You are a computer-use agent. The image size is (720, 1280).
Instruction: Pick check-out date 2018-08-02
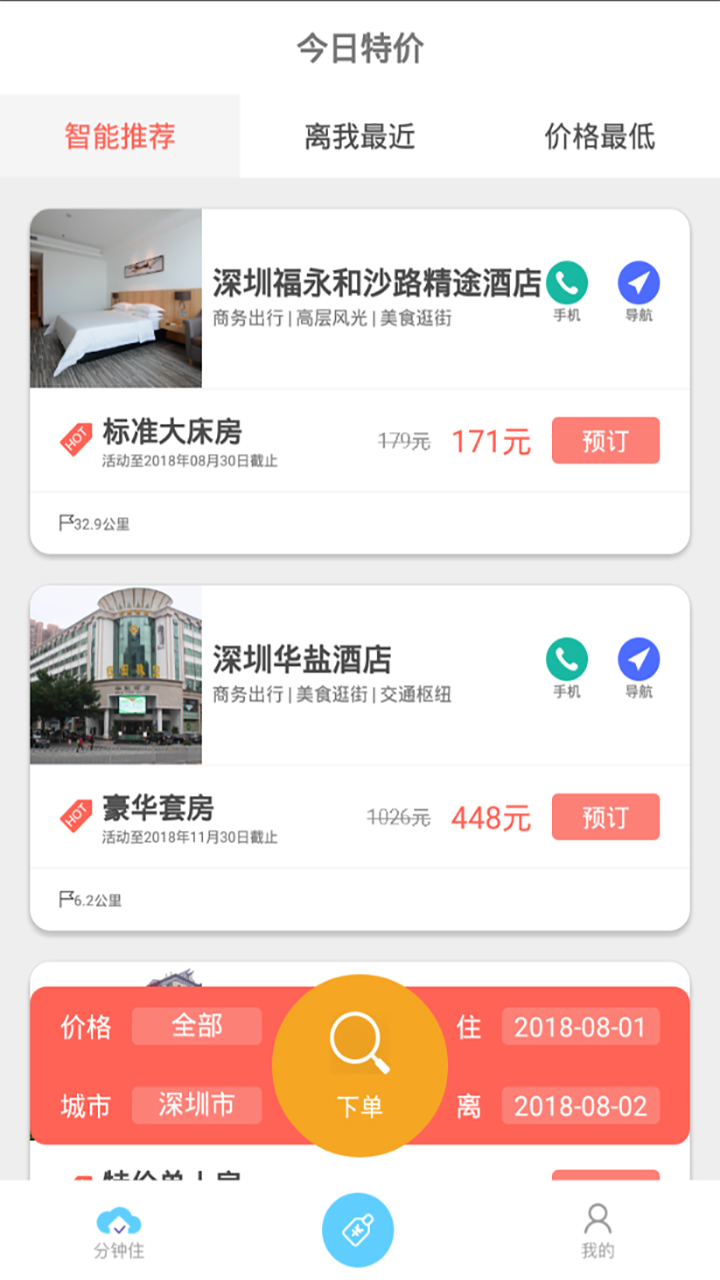pyautogui.click(x=580, y=1106)
